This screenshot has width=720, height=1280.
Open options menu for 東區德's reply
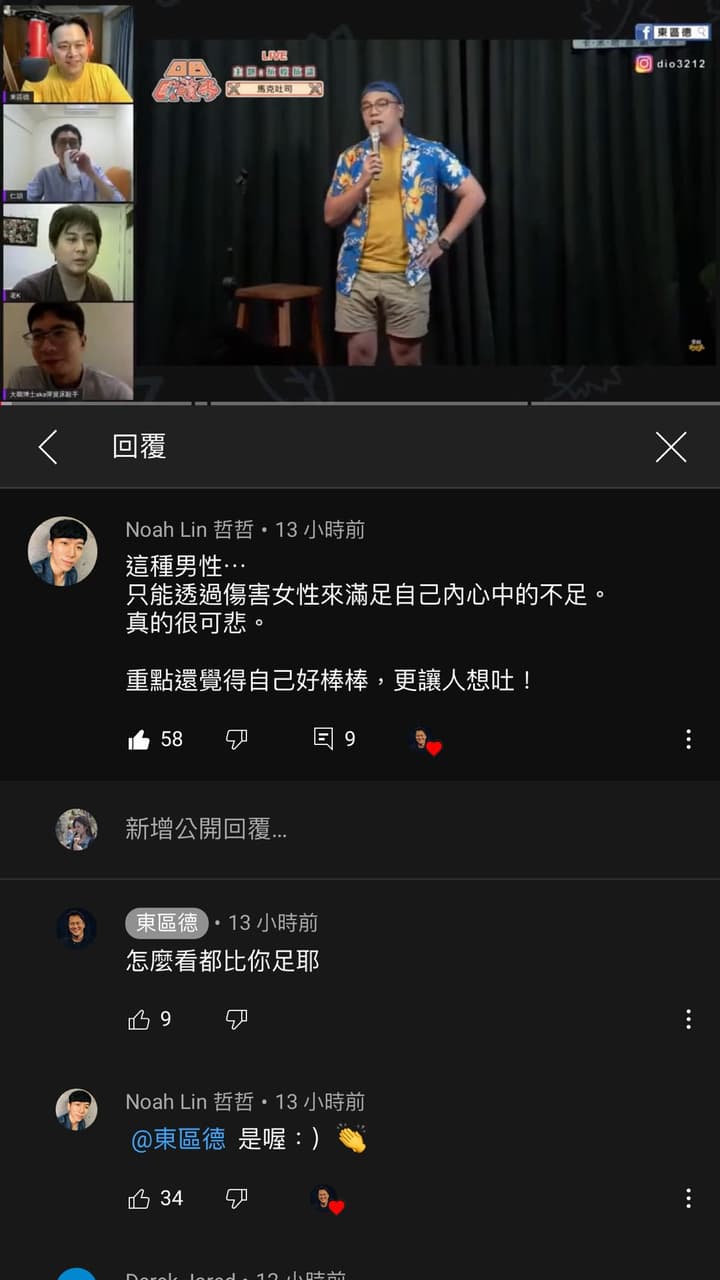688,1019
